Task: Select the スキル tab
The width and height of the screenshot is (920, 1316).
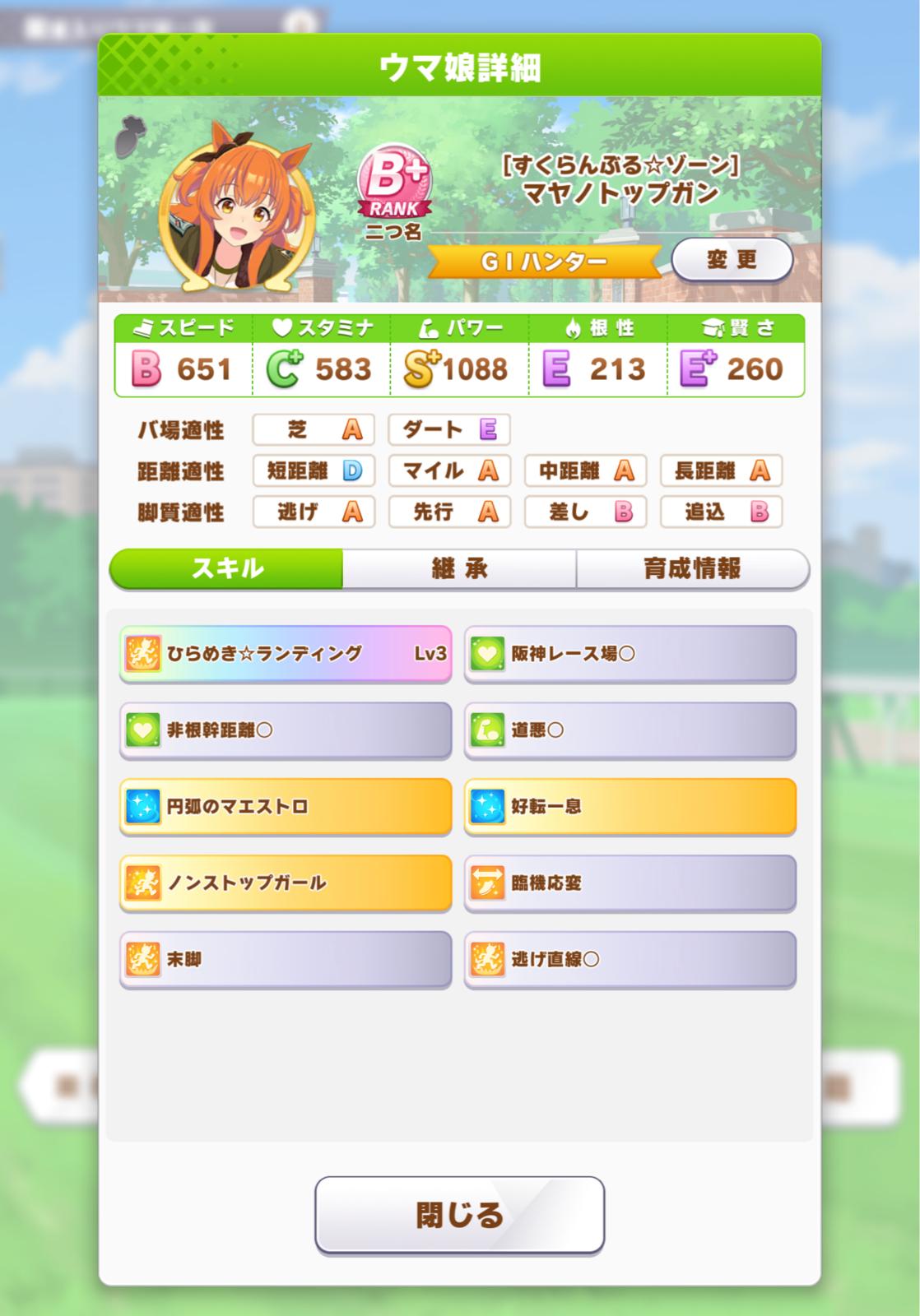Action: [x=226, y=568]
